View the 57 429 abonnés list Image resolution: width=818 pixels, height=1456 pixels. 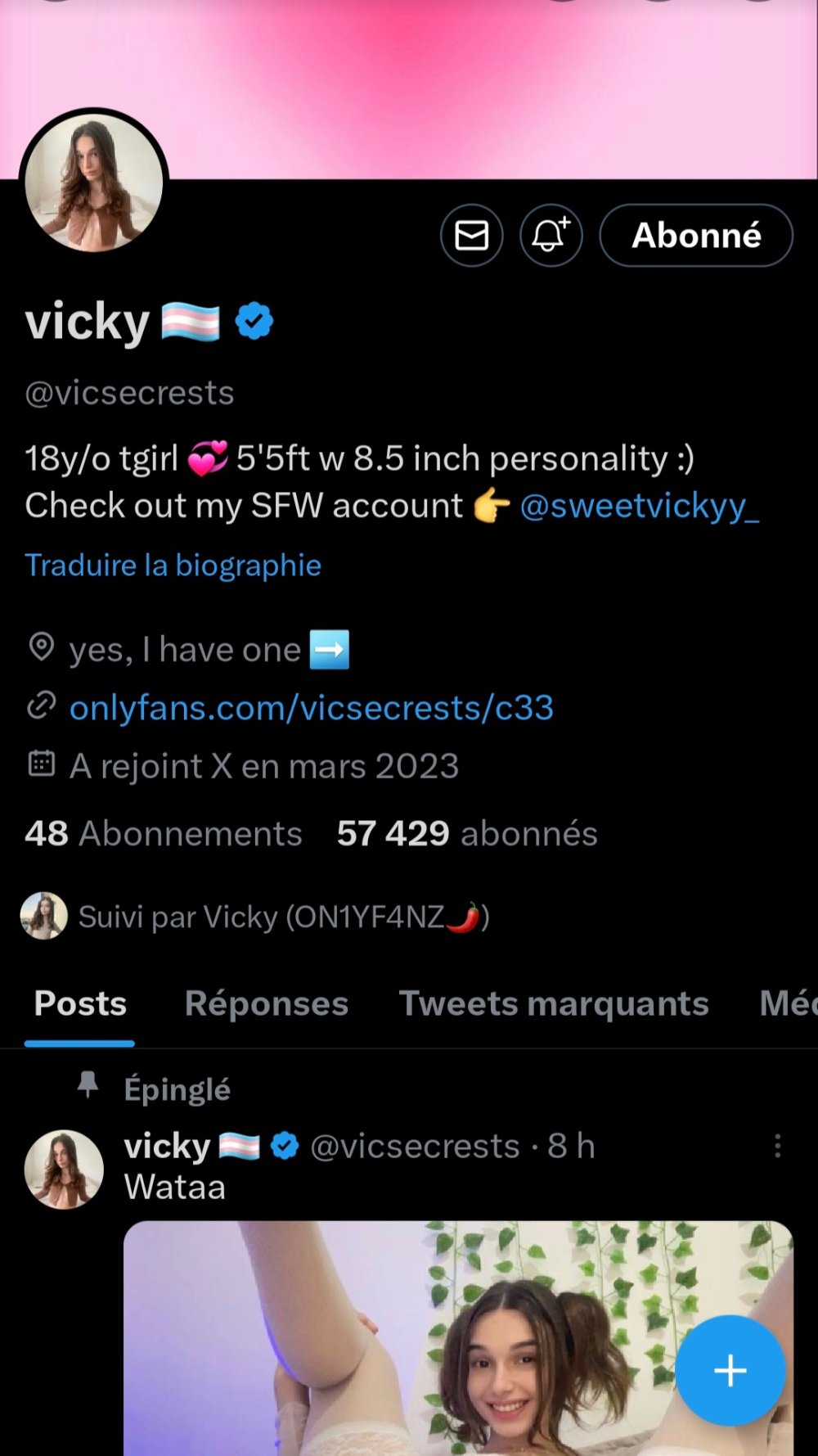tap(467, 834)
